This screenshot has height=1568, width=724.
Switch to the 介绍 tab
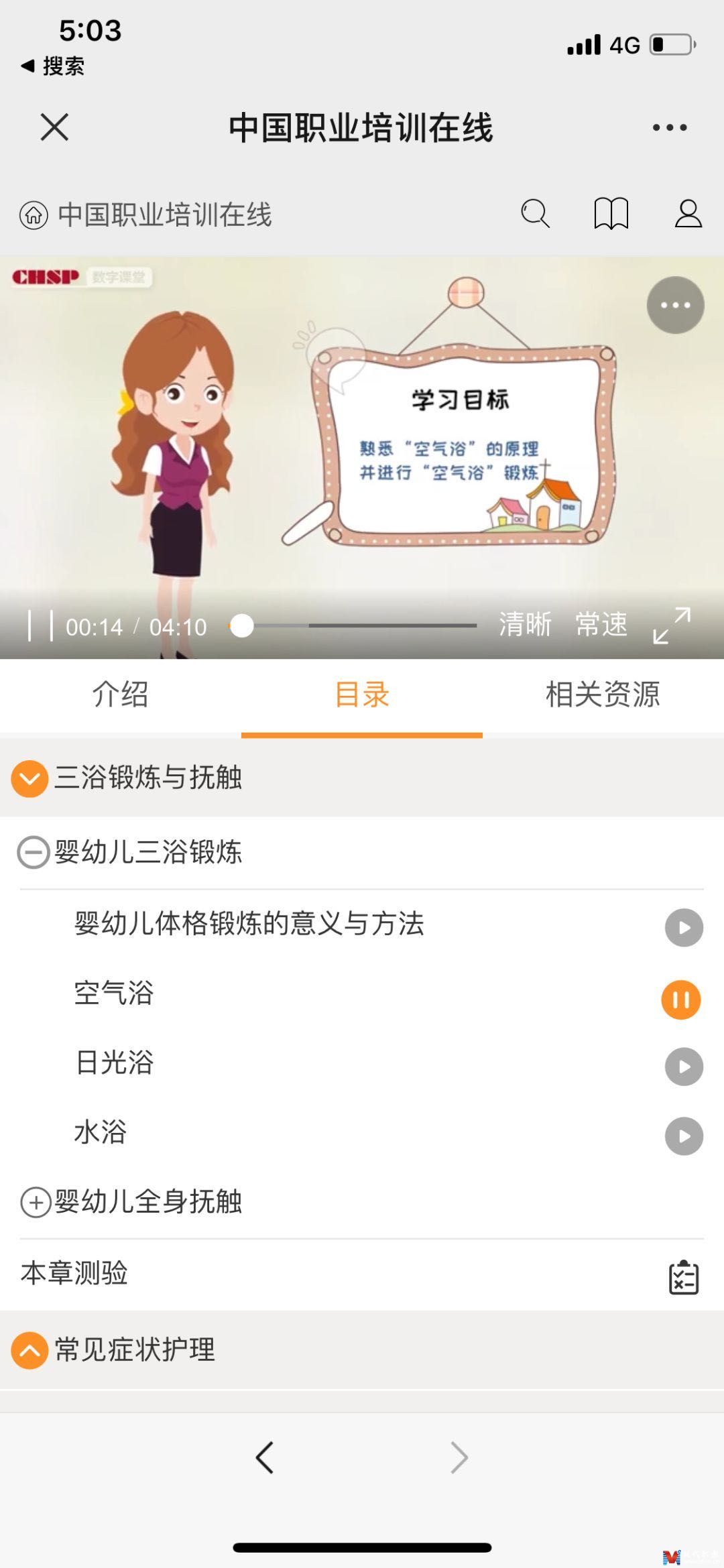pyautogui.click(x=121, y=695)
